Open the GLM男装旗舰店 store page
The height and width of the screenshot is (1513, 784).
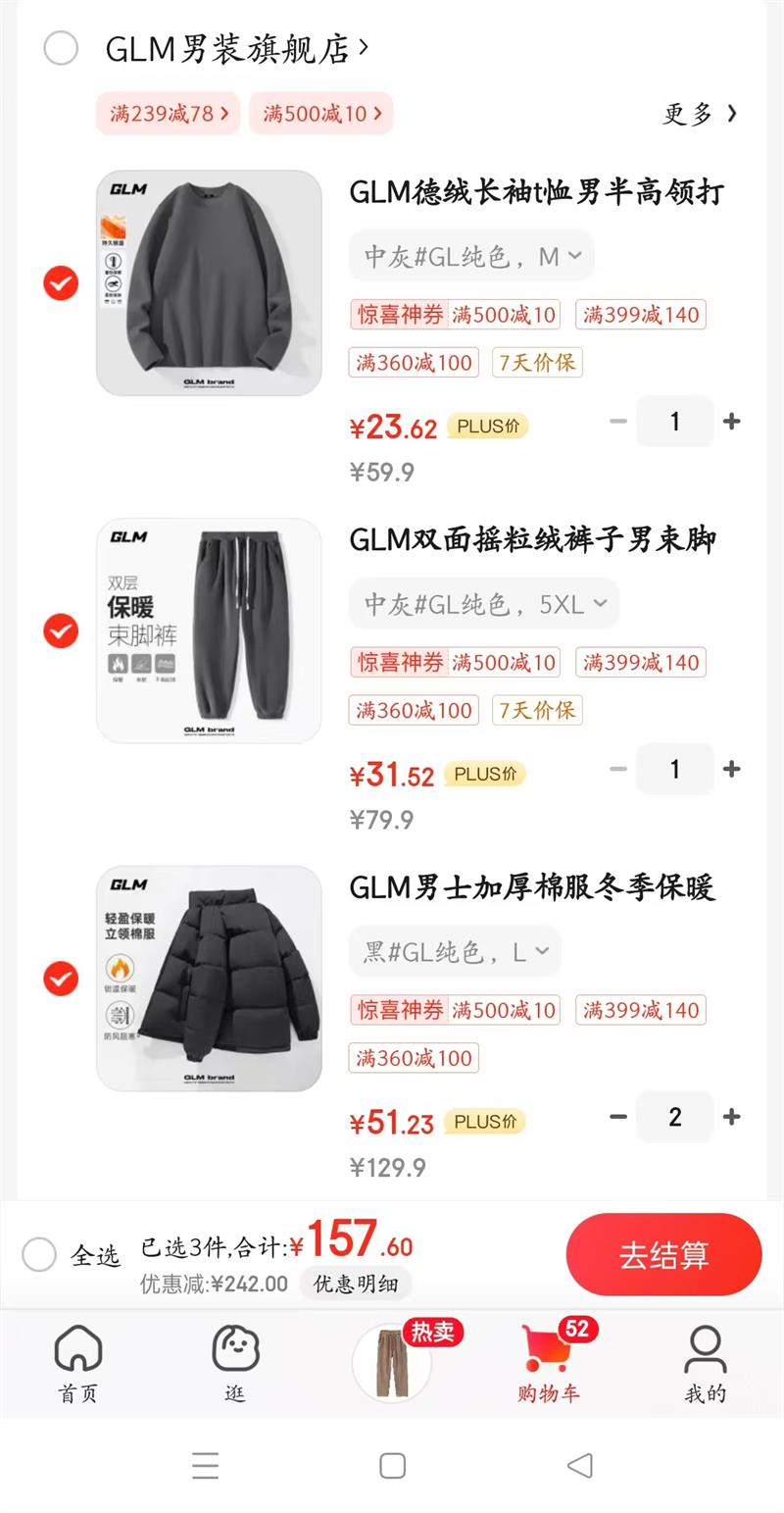(x=235, y=48)
